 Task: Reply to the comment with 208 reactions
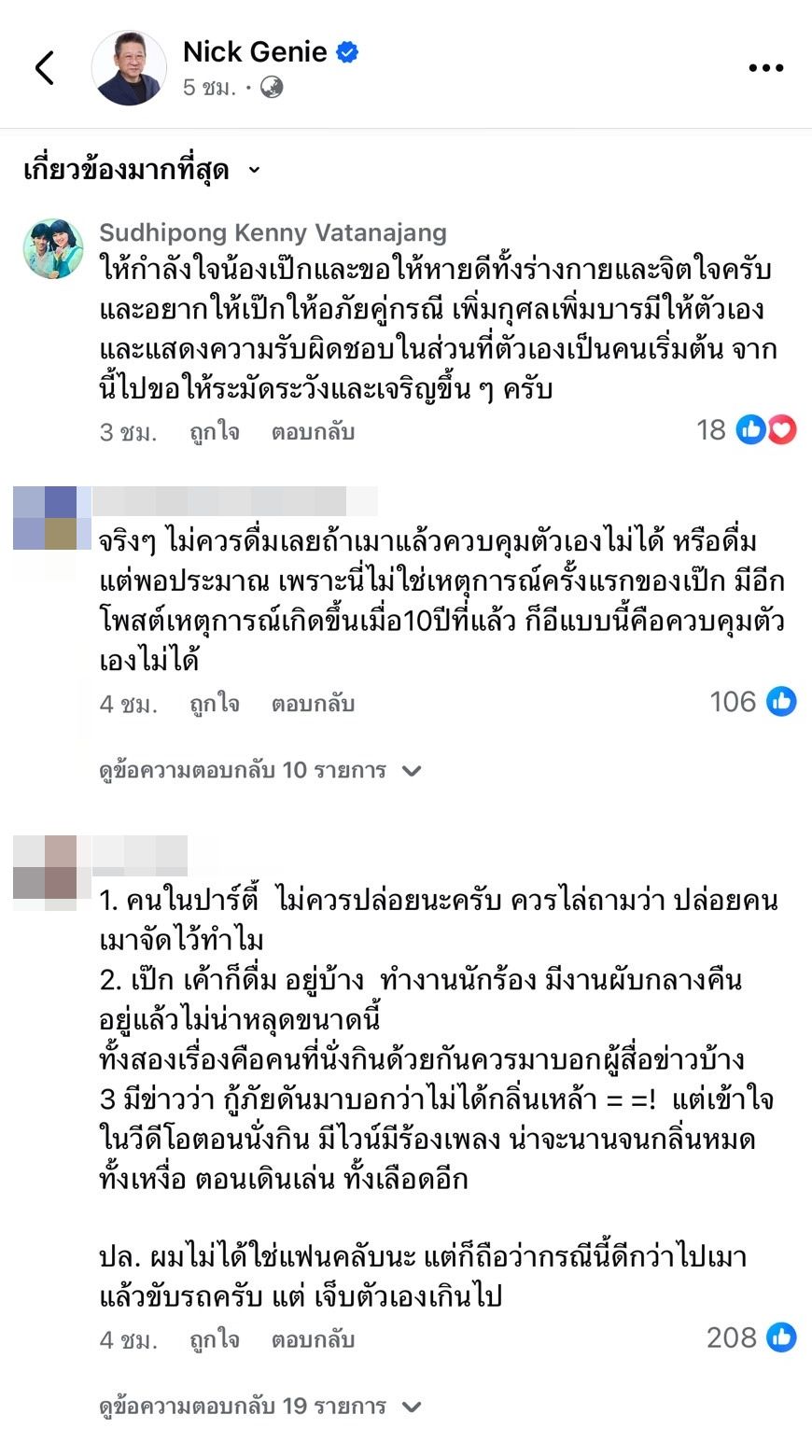pyautogui.click(x=313, y=1340)
